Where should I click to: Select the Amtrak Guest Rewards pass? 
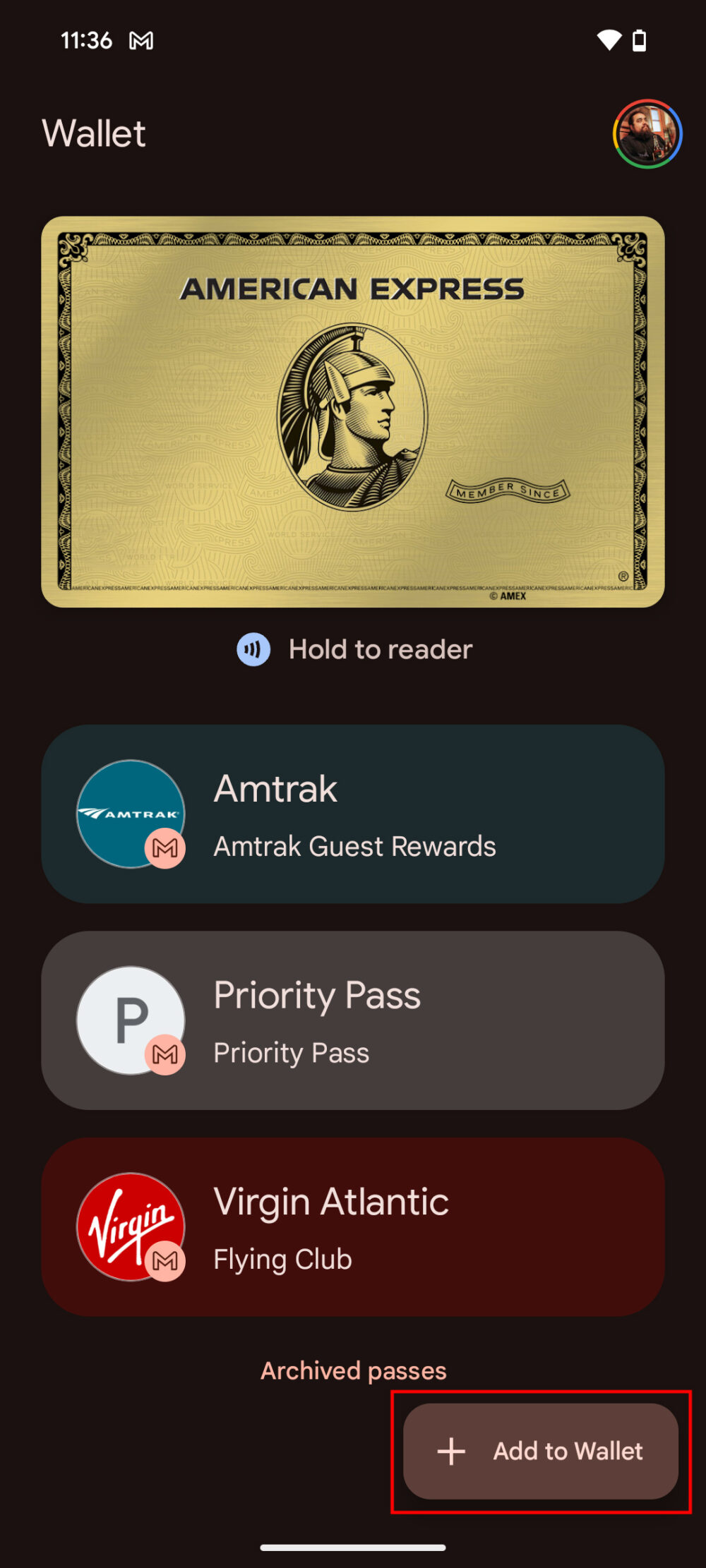353,813
